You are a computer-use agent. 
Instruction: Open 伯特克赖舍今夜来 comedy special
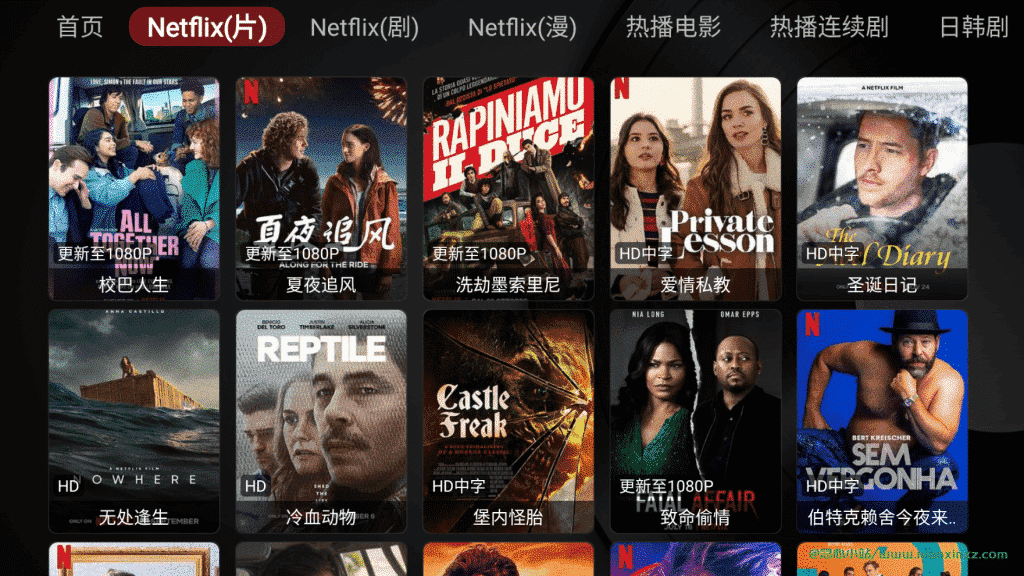tap(882, 420)
